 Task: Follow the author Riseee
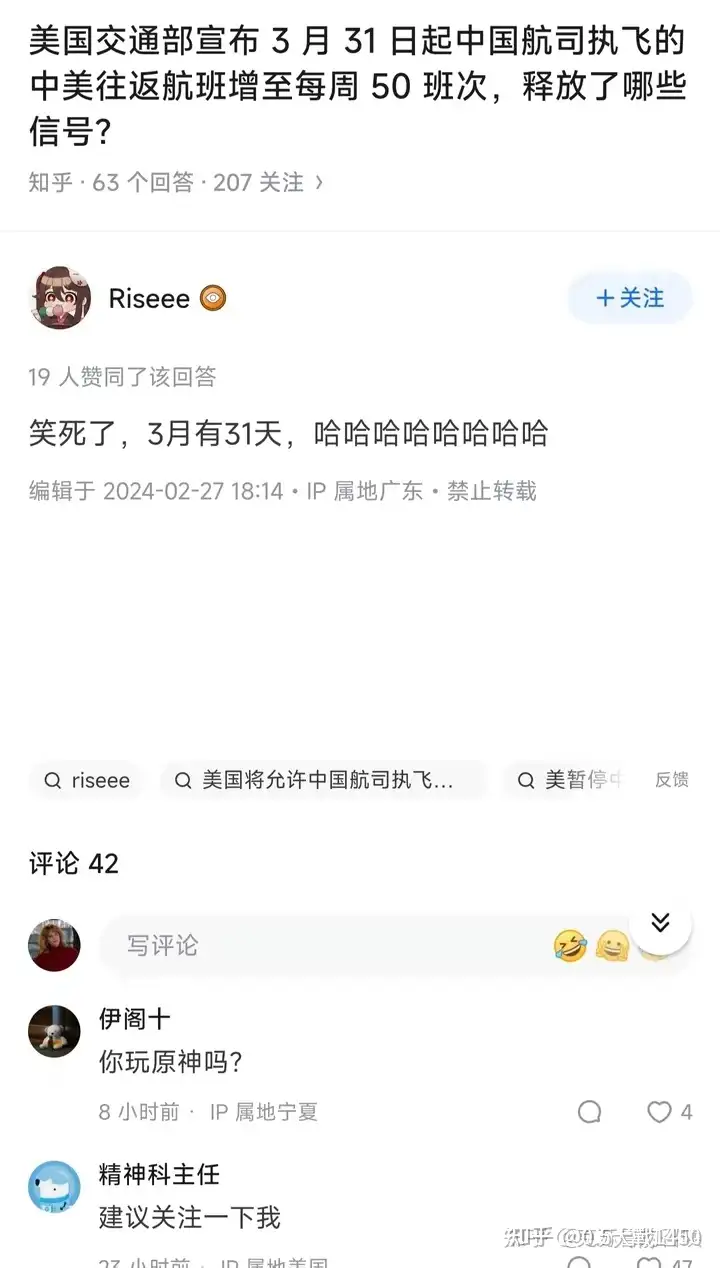tap(630, 298)
